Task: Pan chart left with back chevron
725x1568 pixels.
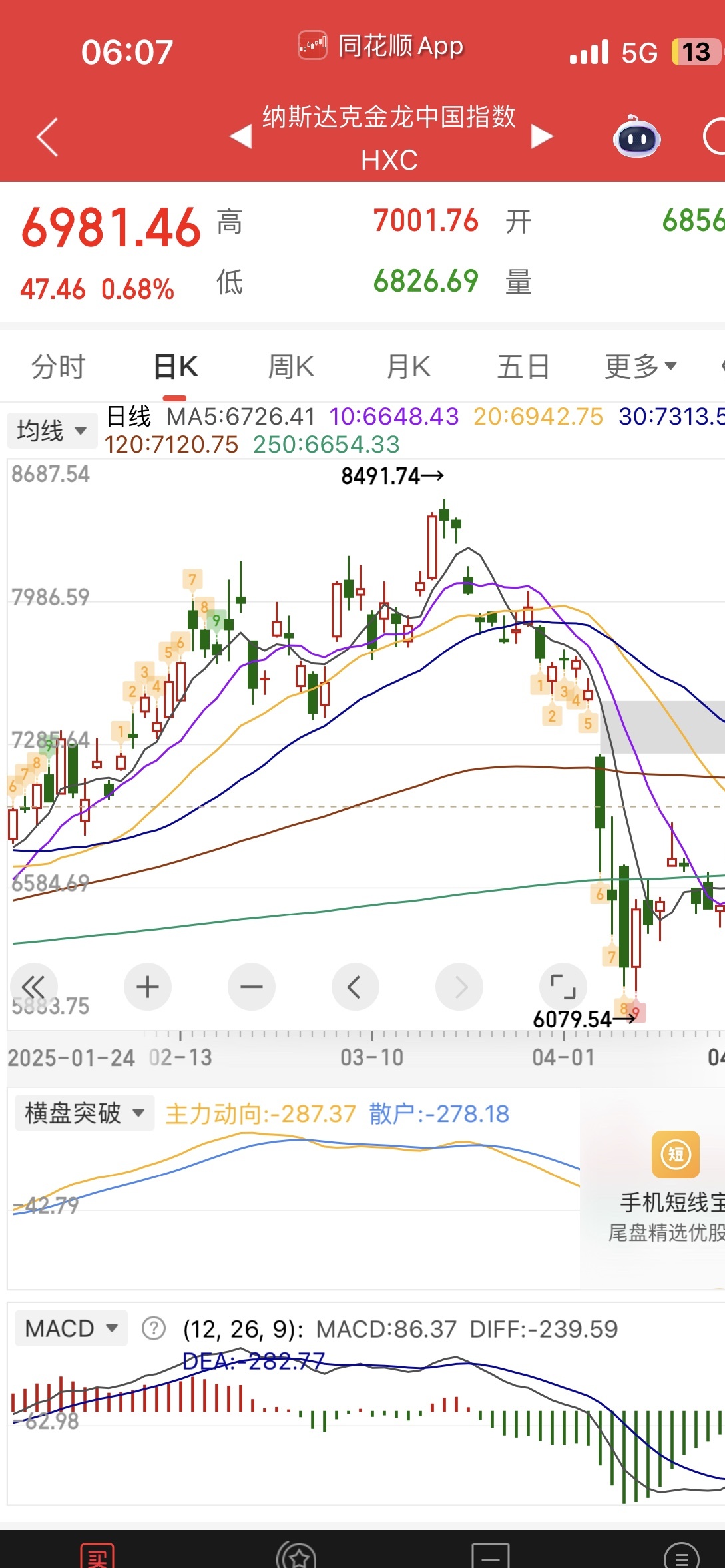Action: coord(355,987)
